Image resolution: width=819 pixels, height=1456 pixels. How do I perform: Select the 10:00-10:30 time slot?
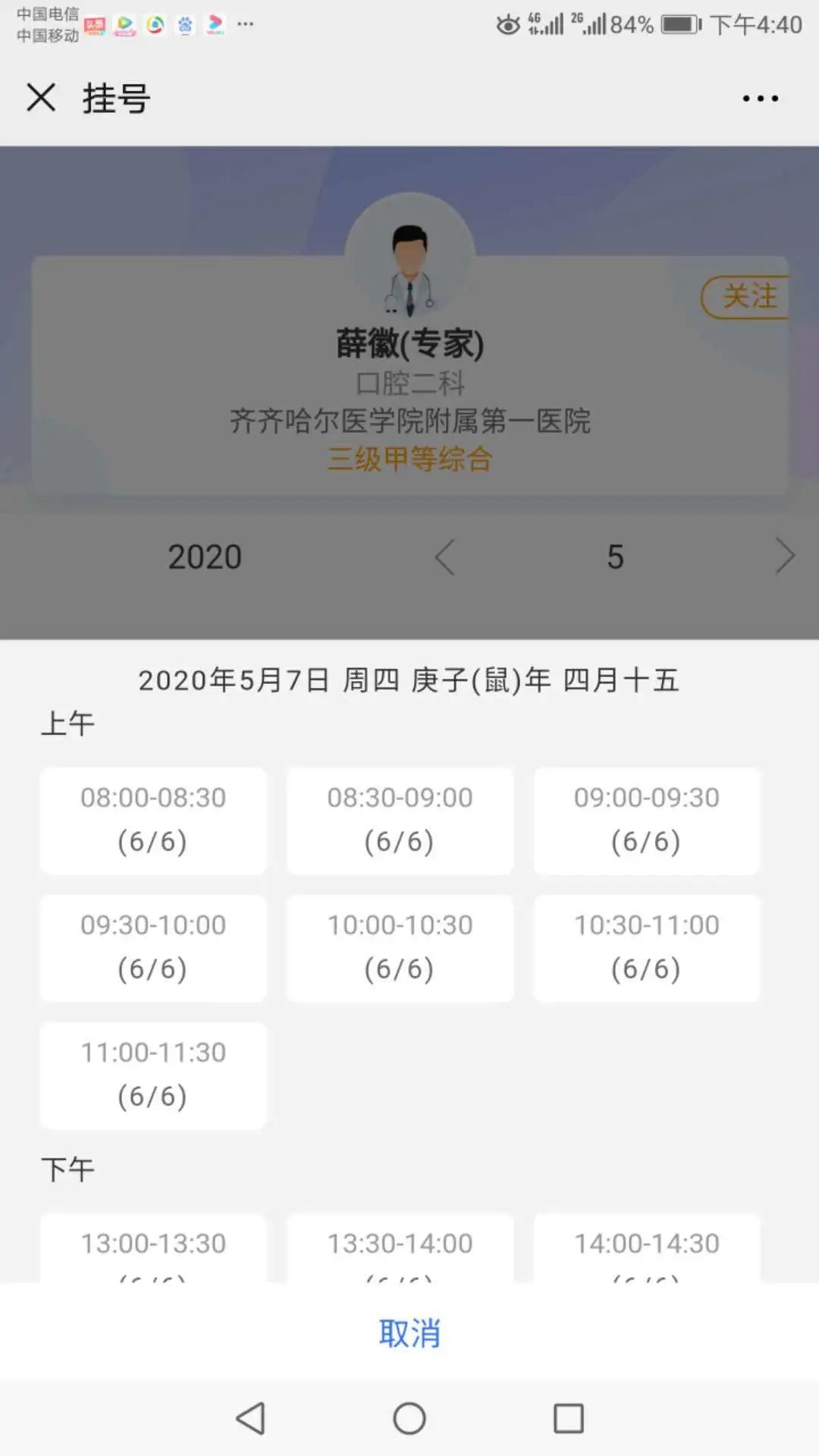pyautogui.click(x=400, y=948)
